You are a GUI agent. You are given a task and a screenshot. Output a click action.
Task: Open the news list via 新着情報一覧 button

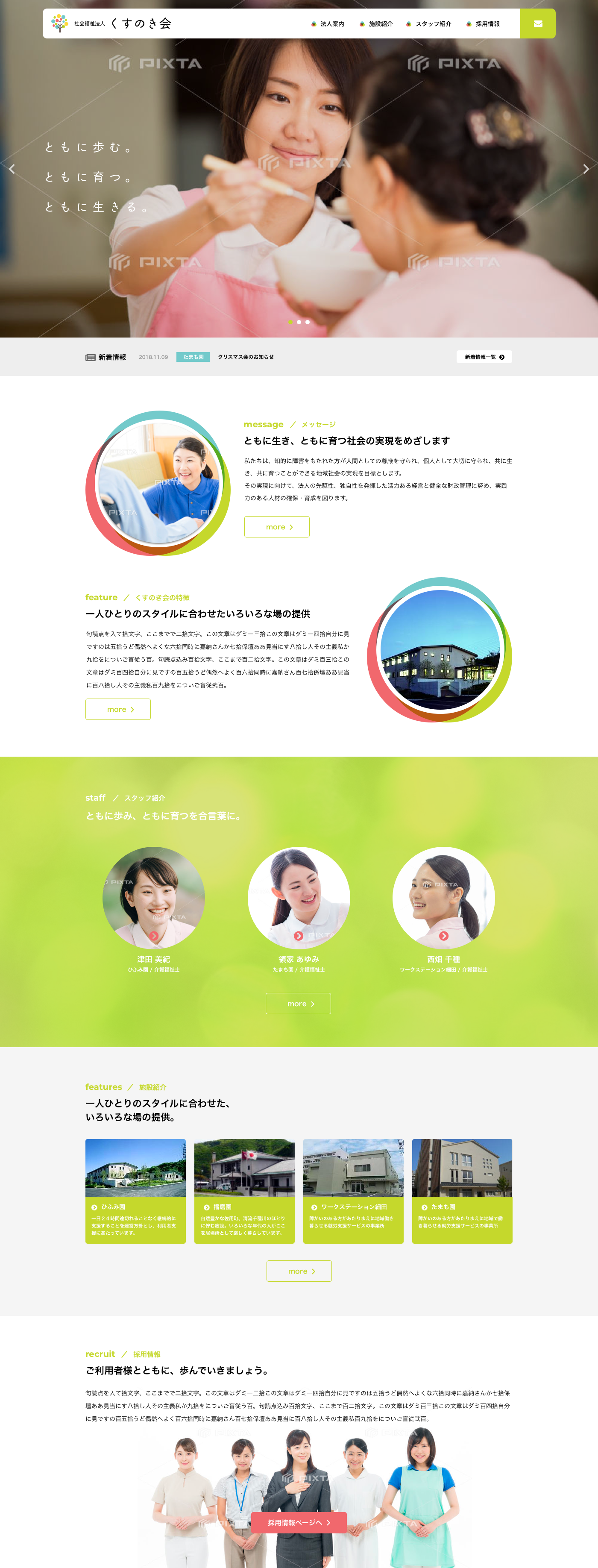(x=484, y=357)
